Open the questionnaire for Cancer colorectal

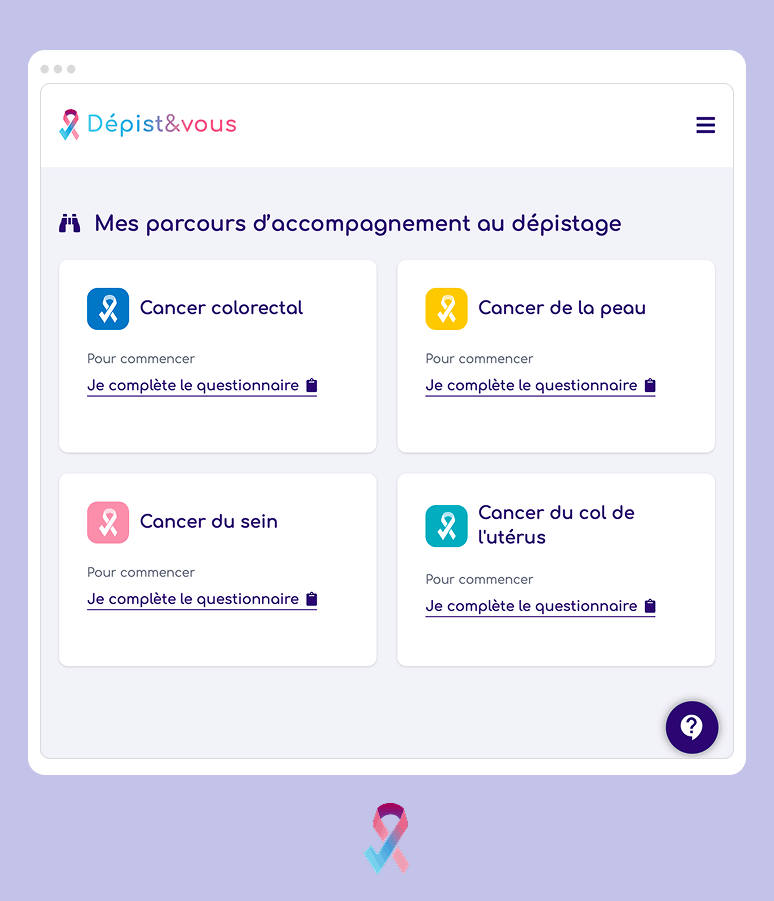click(x=195, y=385)
